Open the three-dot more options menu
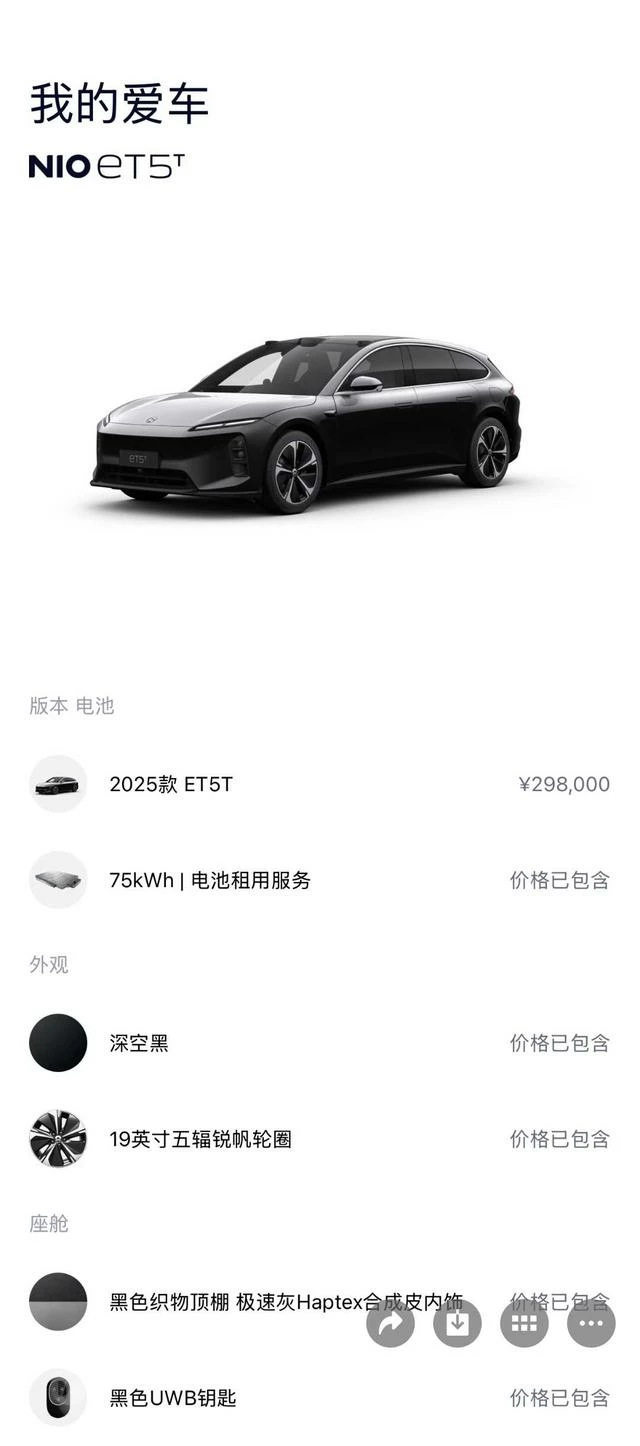 (x=591, y=1323)
